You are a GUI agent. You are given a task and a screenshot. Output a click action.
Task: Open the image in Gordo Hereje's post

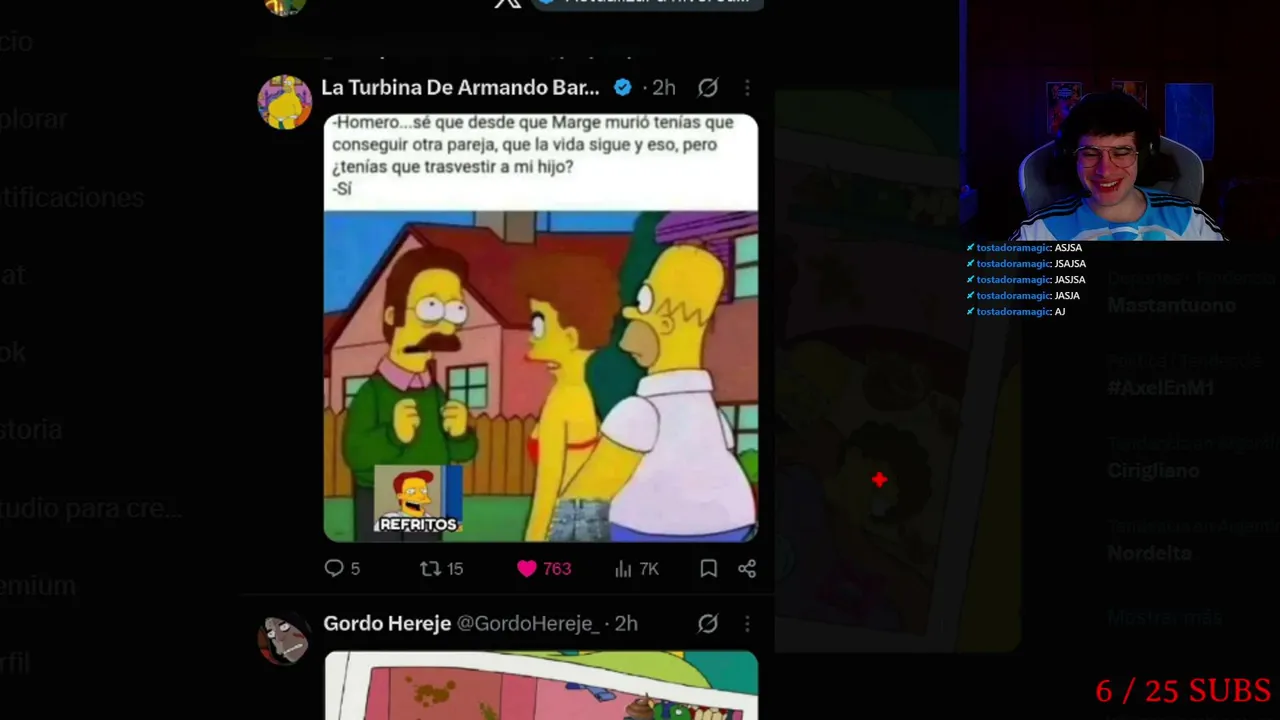541,685
